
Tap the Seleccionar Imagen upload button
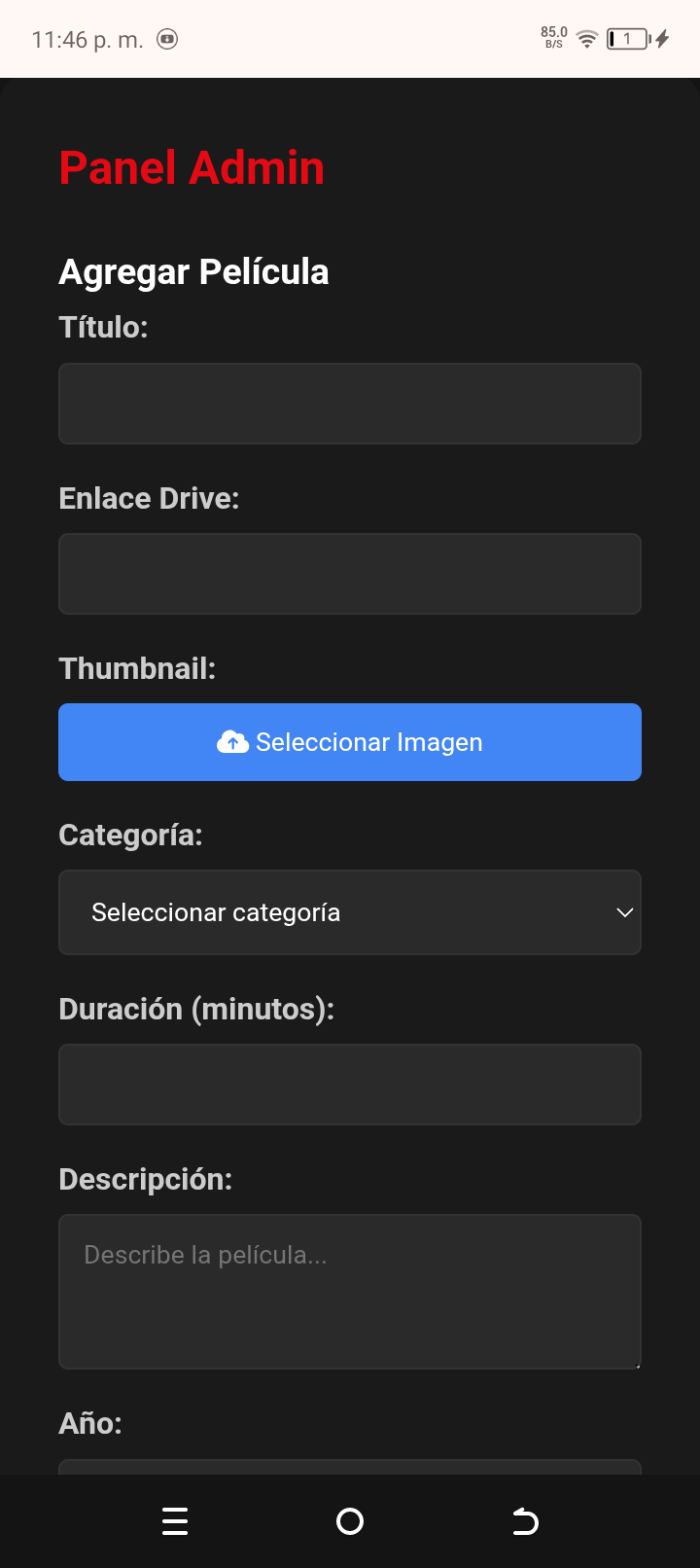point(350,742)
